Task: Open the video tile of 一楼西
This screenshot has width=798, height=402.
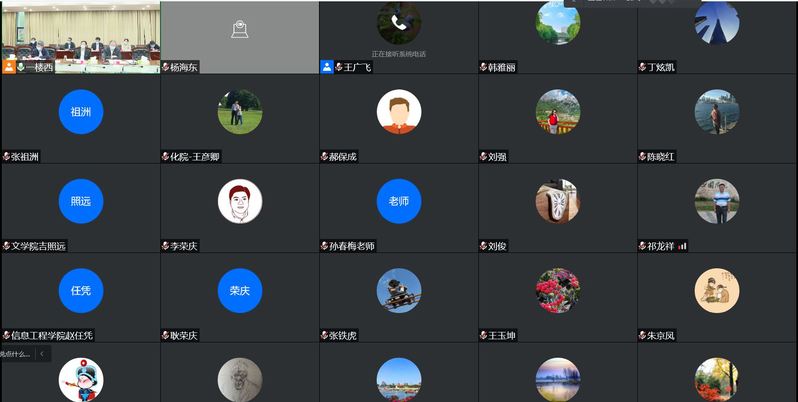Action: [80, 36]
